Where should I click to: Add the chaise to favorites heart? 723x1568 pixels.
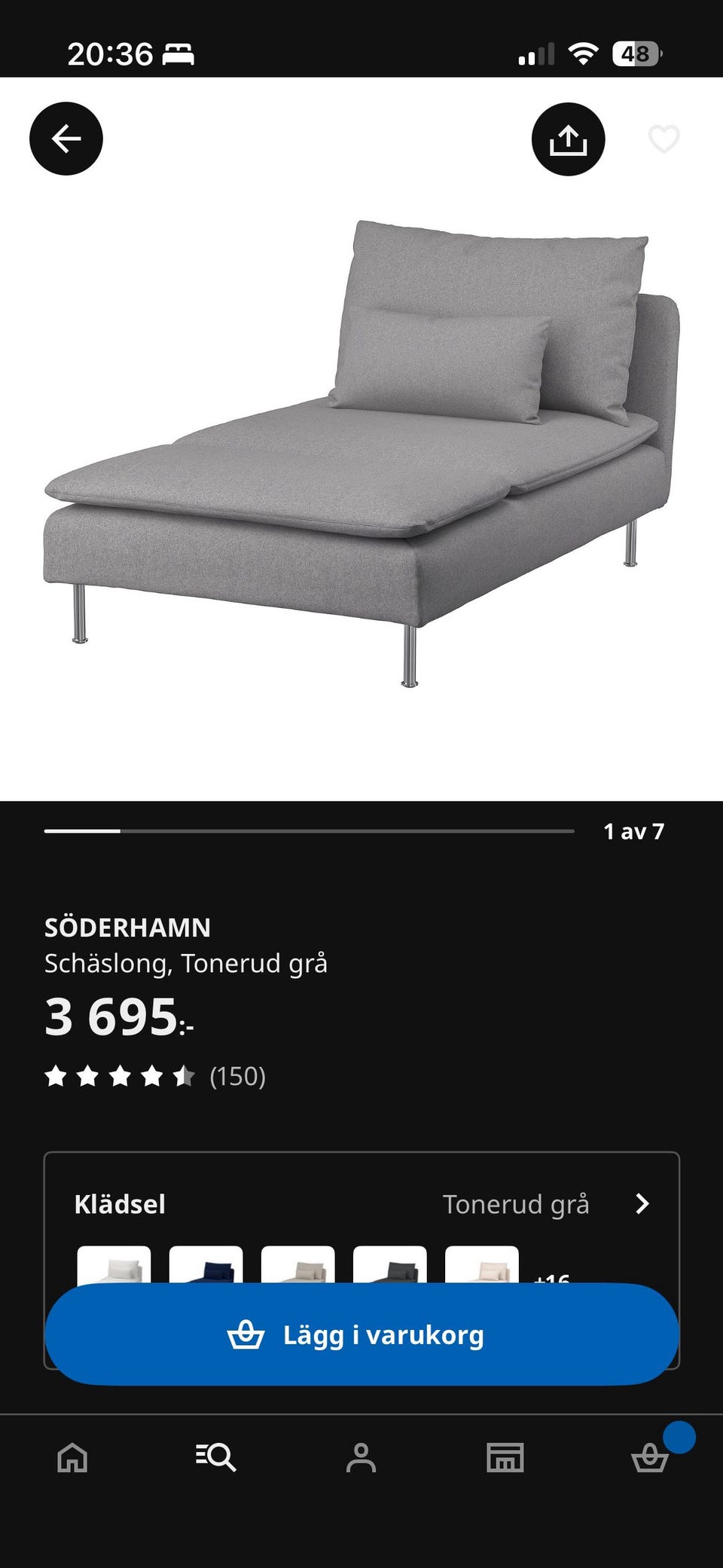click(664, 139)
